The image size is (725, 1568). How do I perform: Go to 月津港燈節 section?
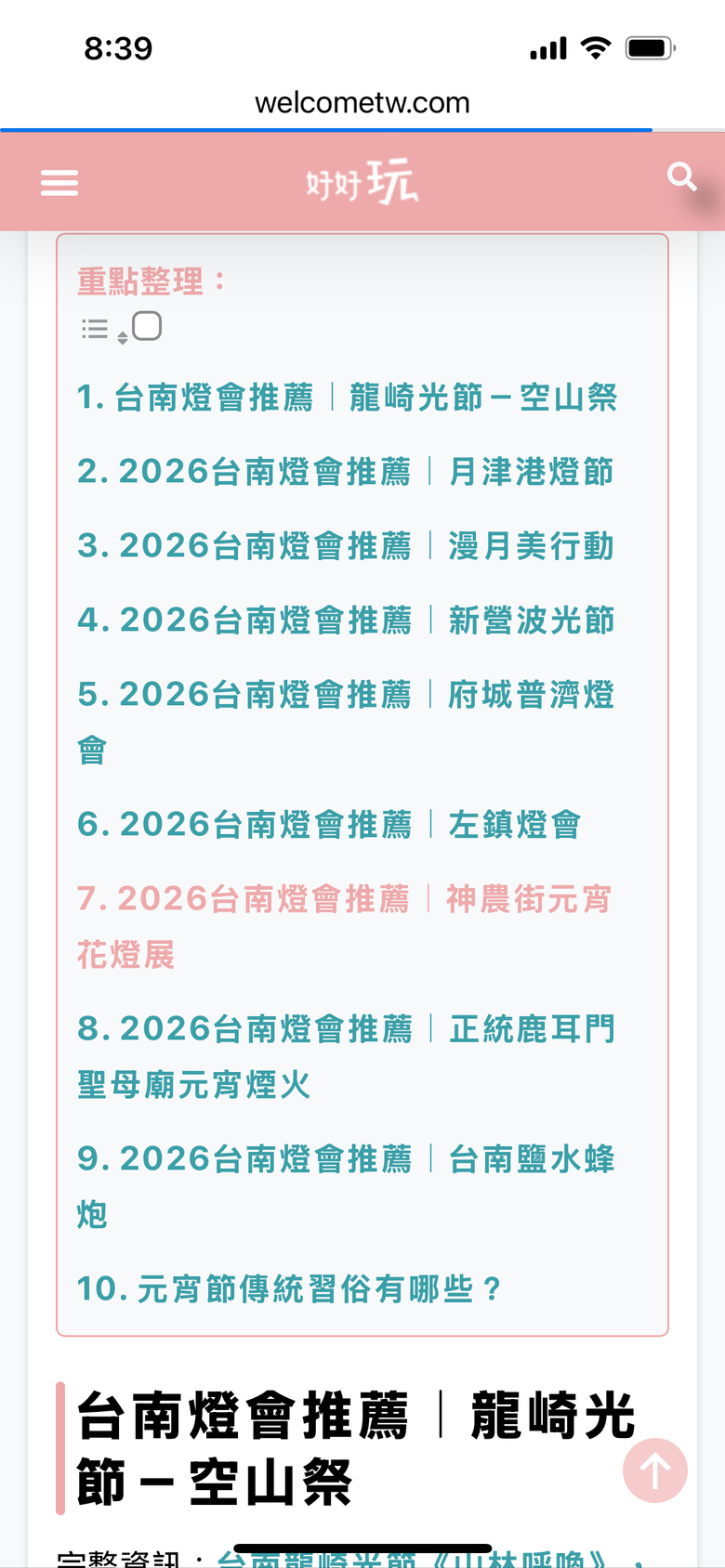tap(346, 472)
